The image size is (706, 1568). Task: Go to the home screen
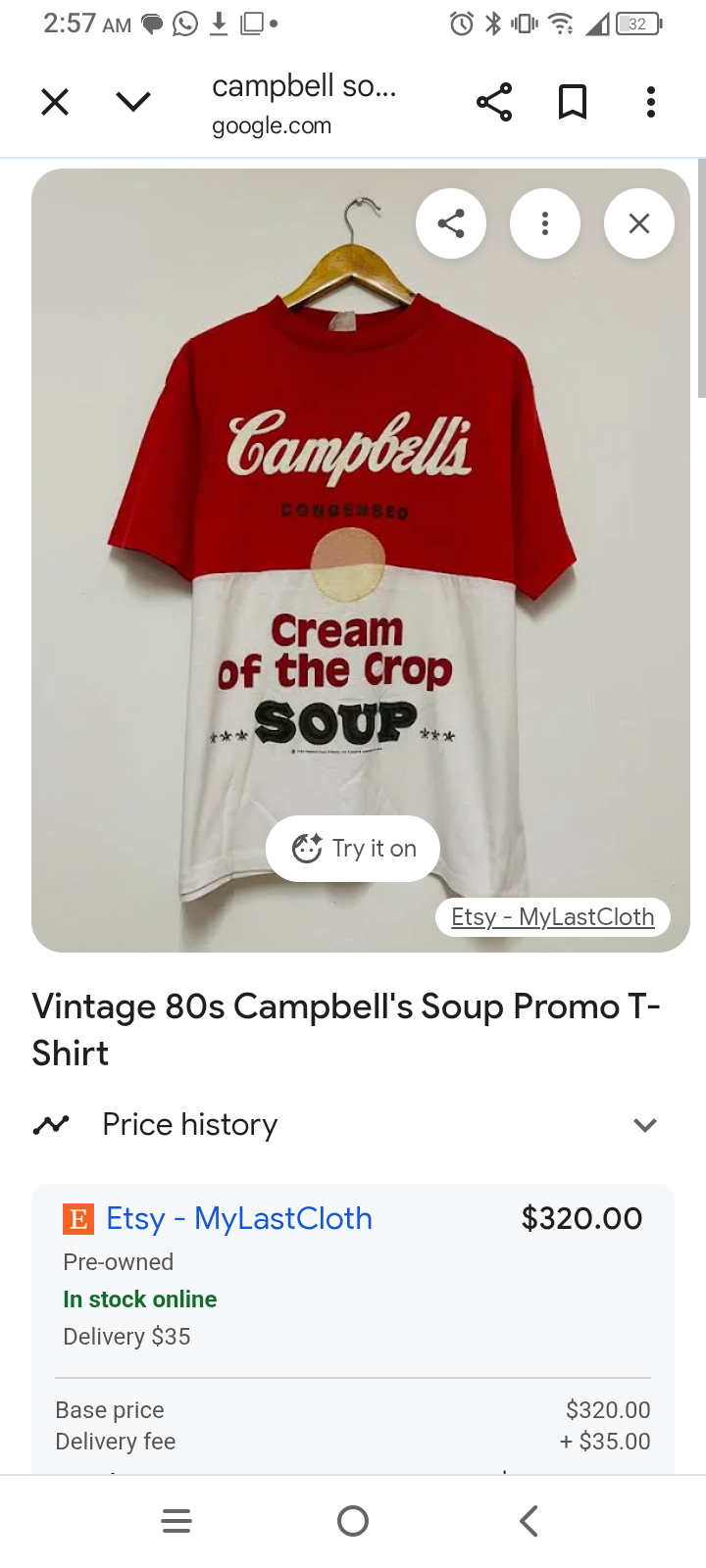(x=353, y=1521)
